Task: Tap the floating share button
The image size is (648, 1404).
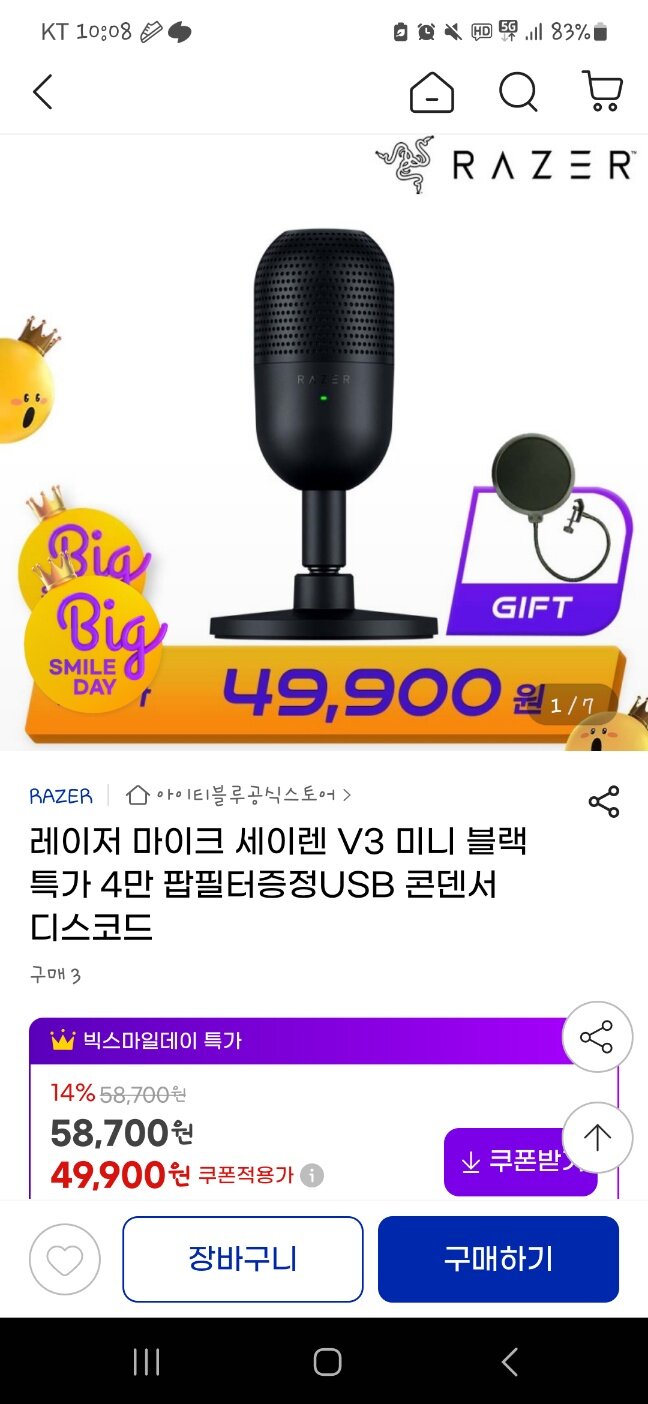Action: (597, 1037)
